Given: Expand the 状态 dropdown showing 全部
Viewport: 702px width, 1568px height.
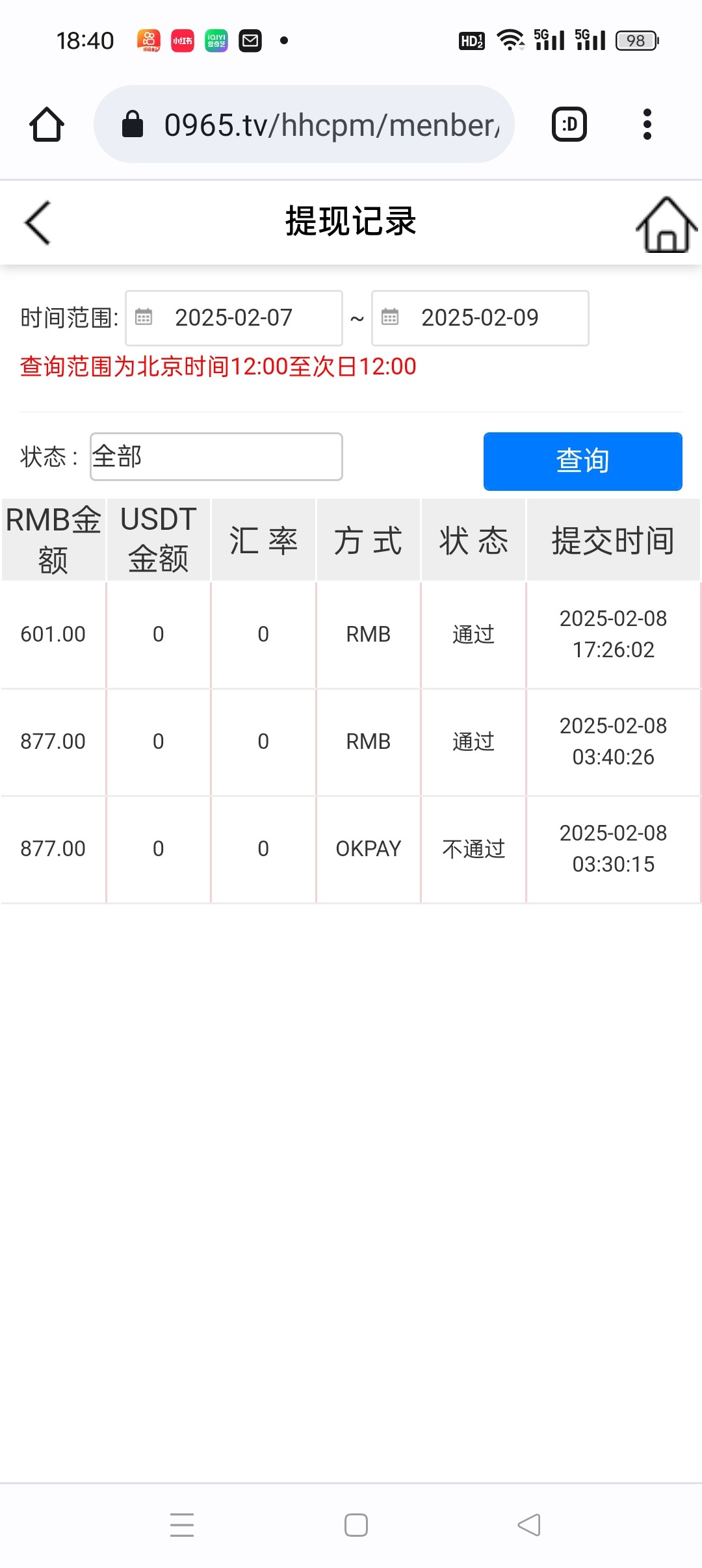Looking at the screenshot, I should click(x=216, y=456).
